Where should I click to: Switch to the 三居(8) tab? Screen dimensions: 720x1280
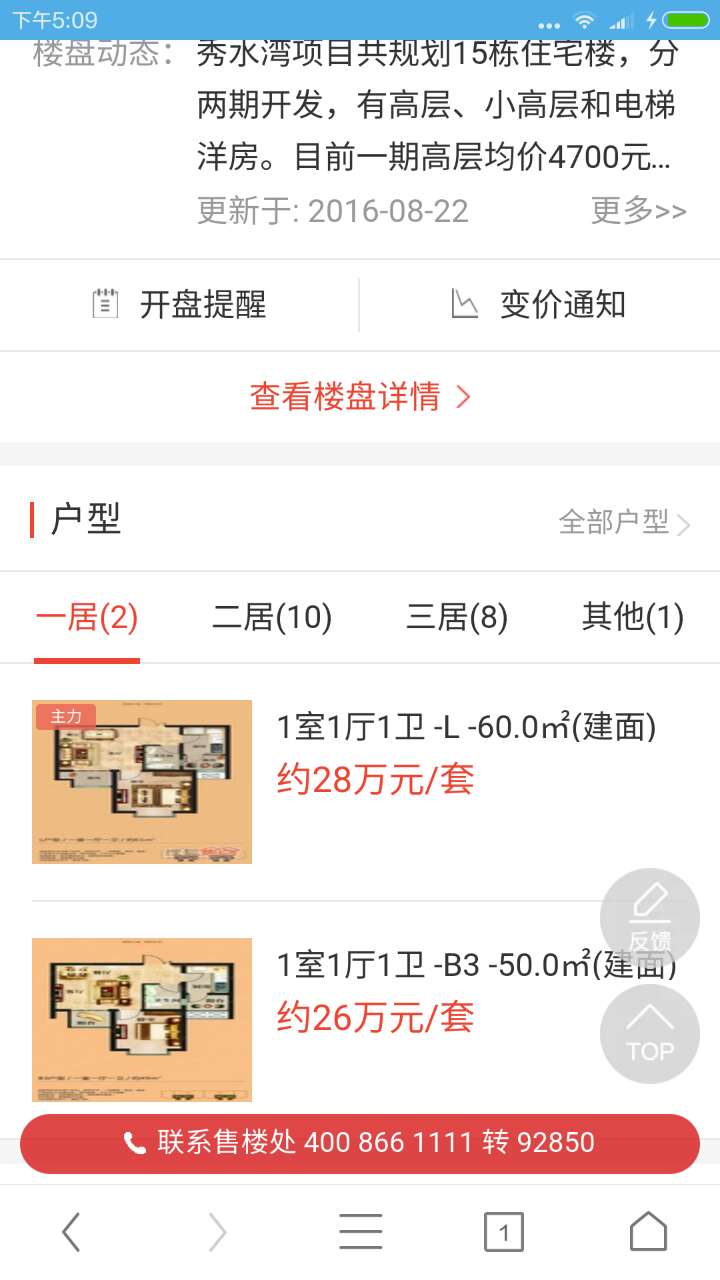pos(457,618)
